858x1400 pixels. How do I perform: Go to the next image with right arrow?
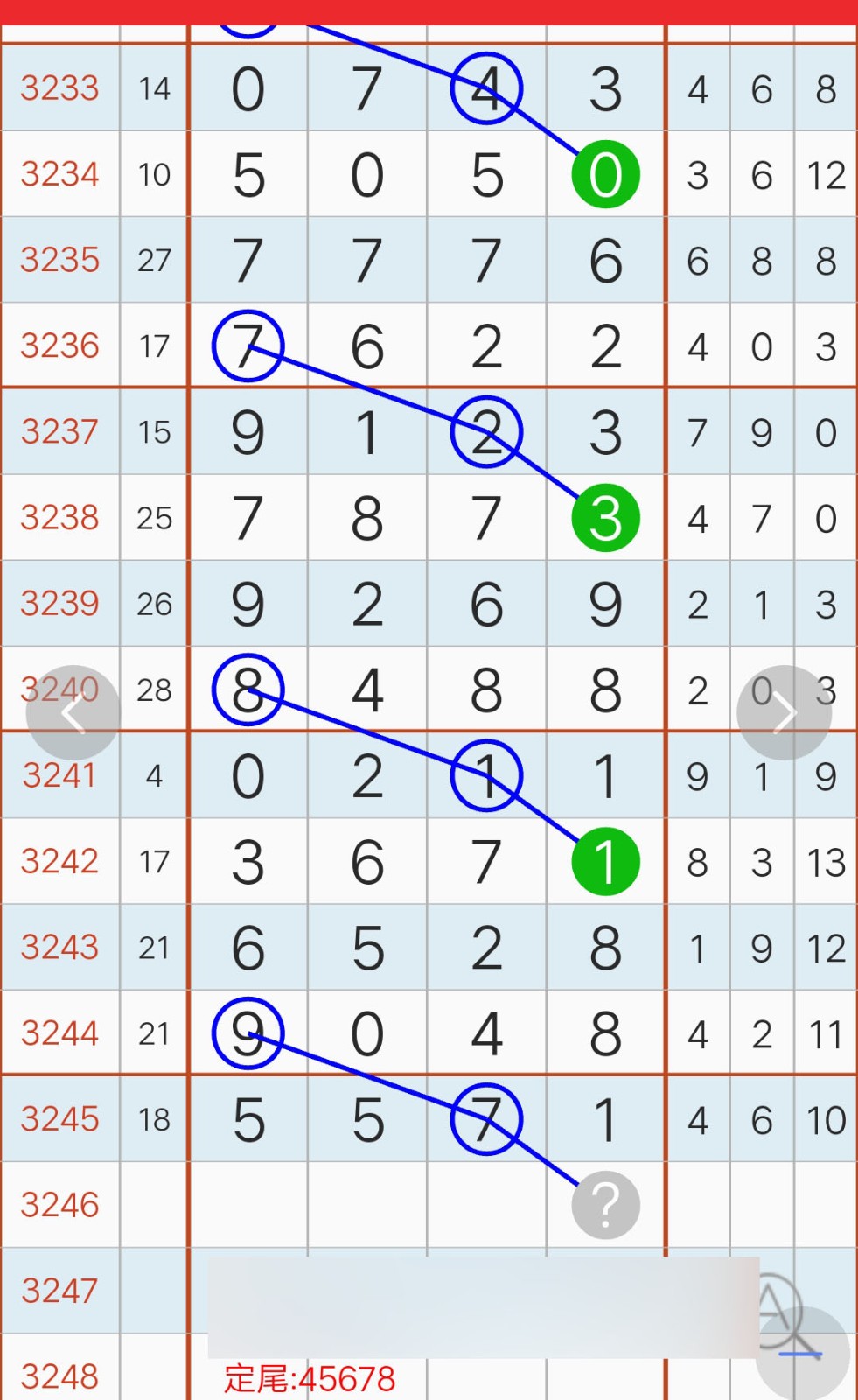pos(784,713)
